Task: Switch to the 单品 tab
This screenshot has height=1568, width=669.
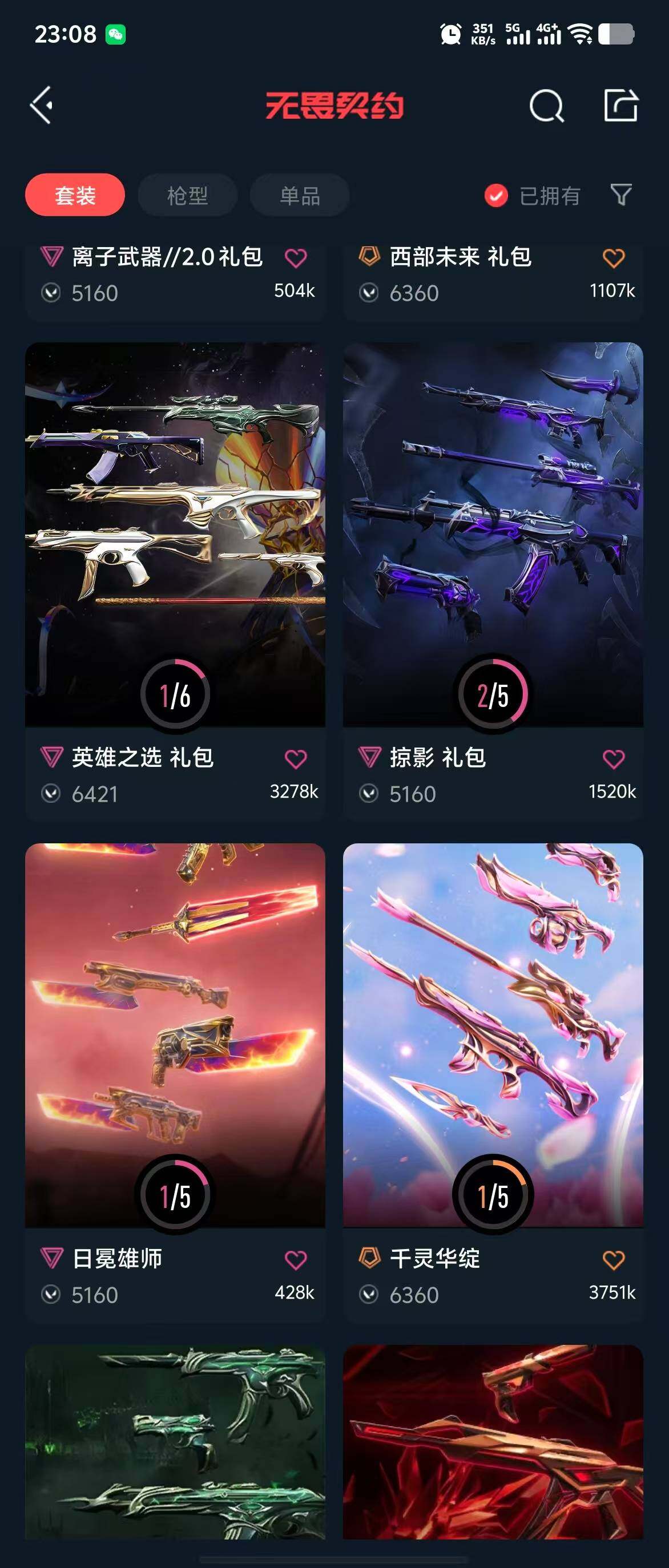Action: [x=300, y=195]
